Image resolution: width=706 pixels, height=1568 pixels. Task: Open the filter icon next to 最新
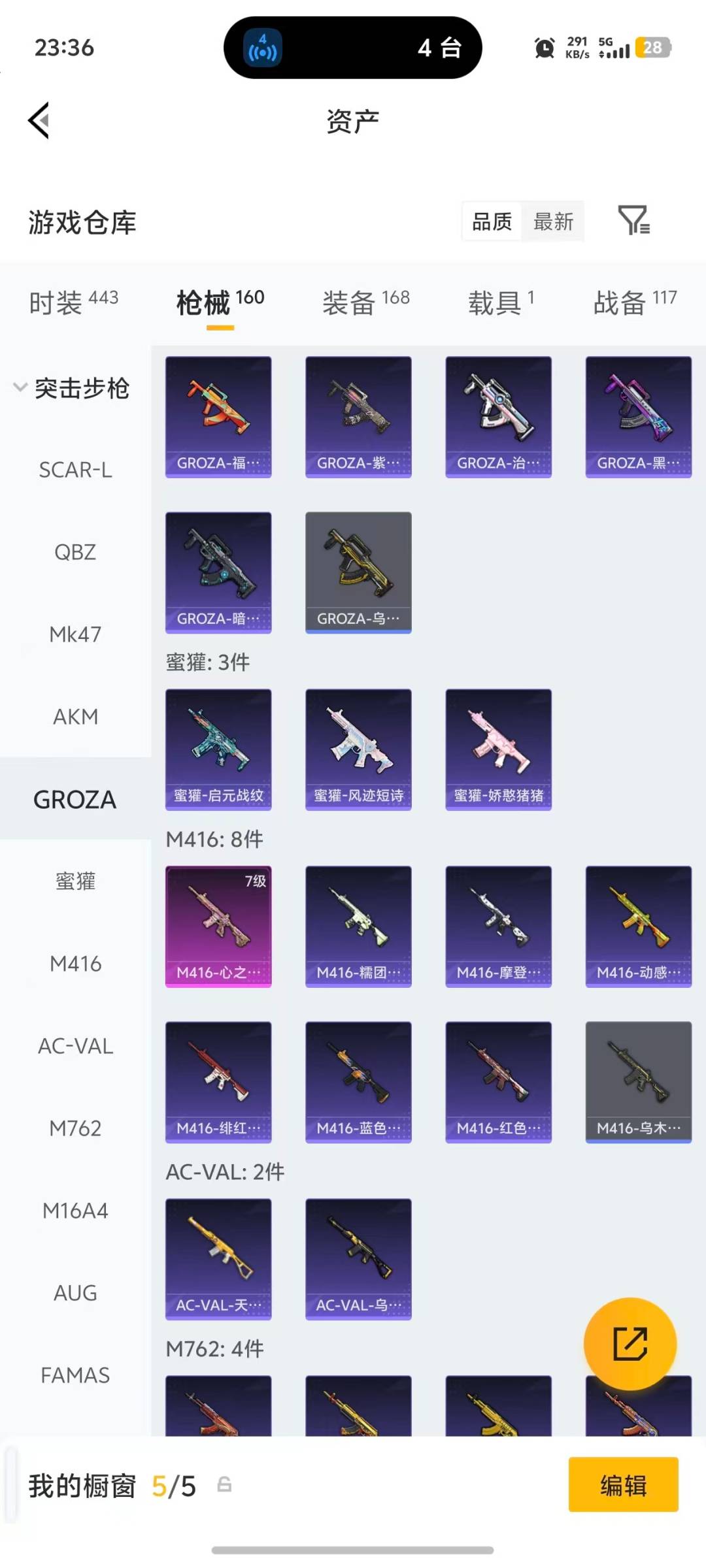click(633, 220)
